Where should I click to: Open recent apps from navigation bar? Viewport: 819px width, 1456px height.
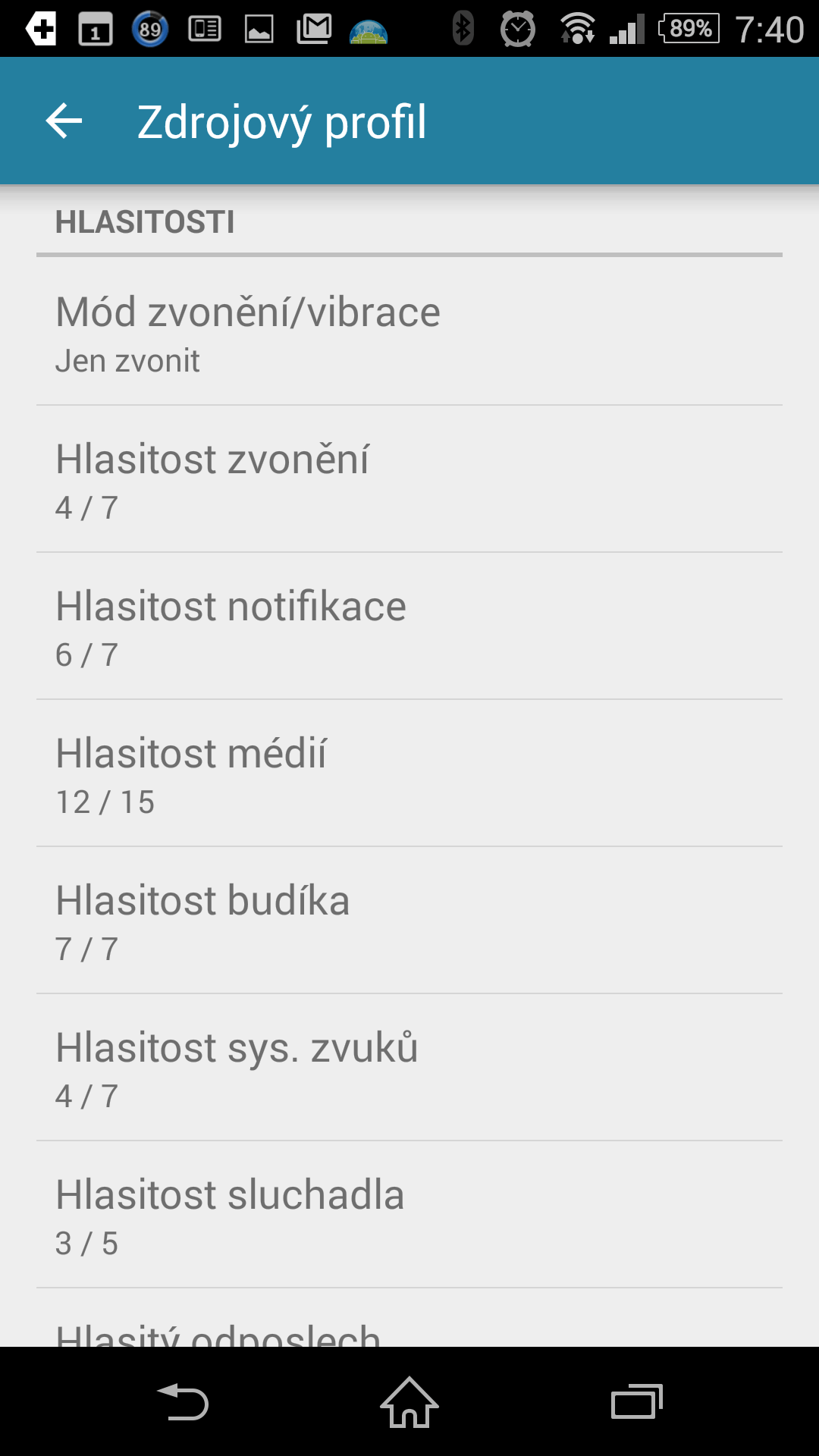(x=637, y=1401)
